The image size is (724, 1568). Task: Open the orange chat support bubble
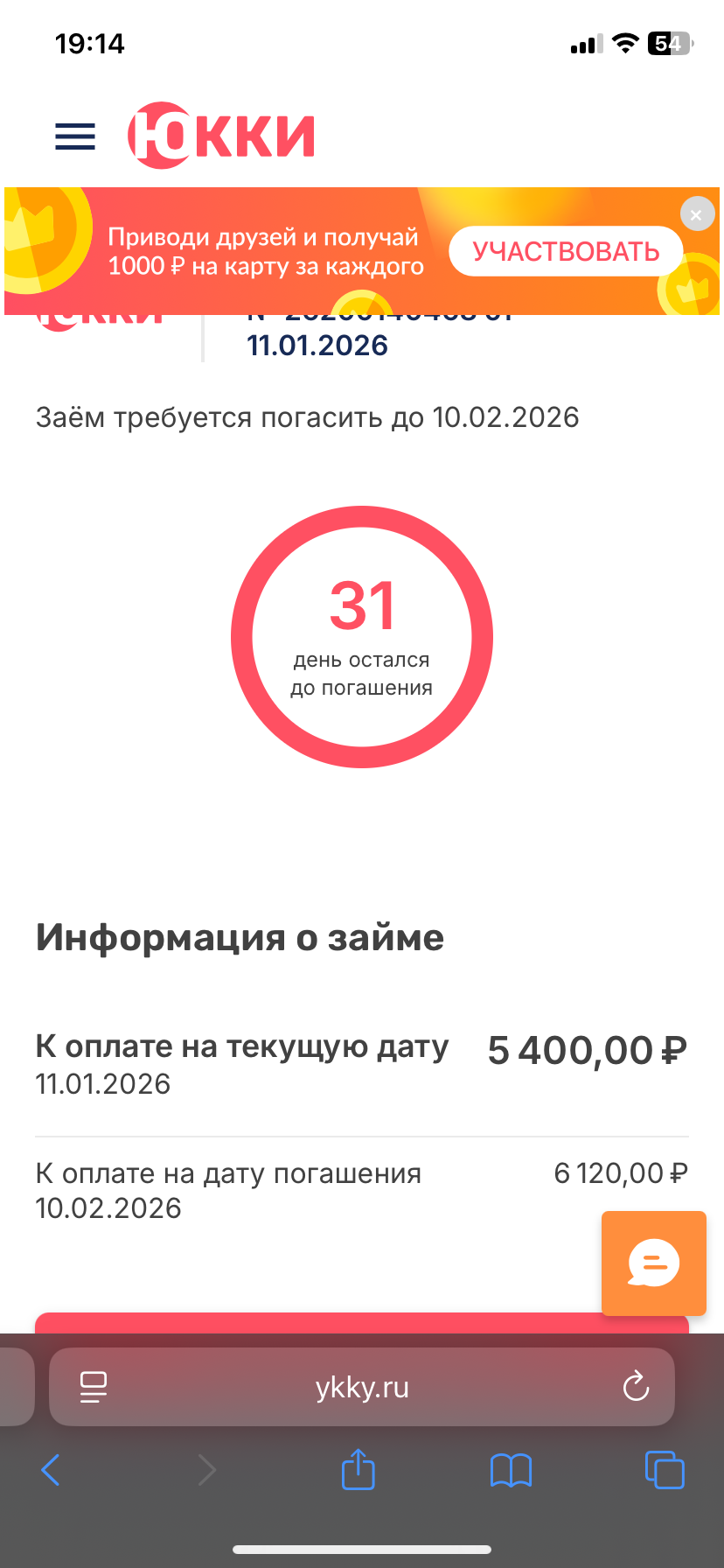[x=653, y=1263]
